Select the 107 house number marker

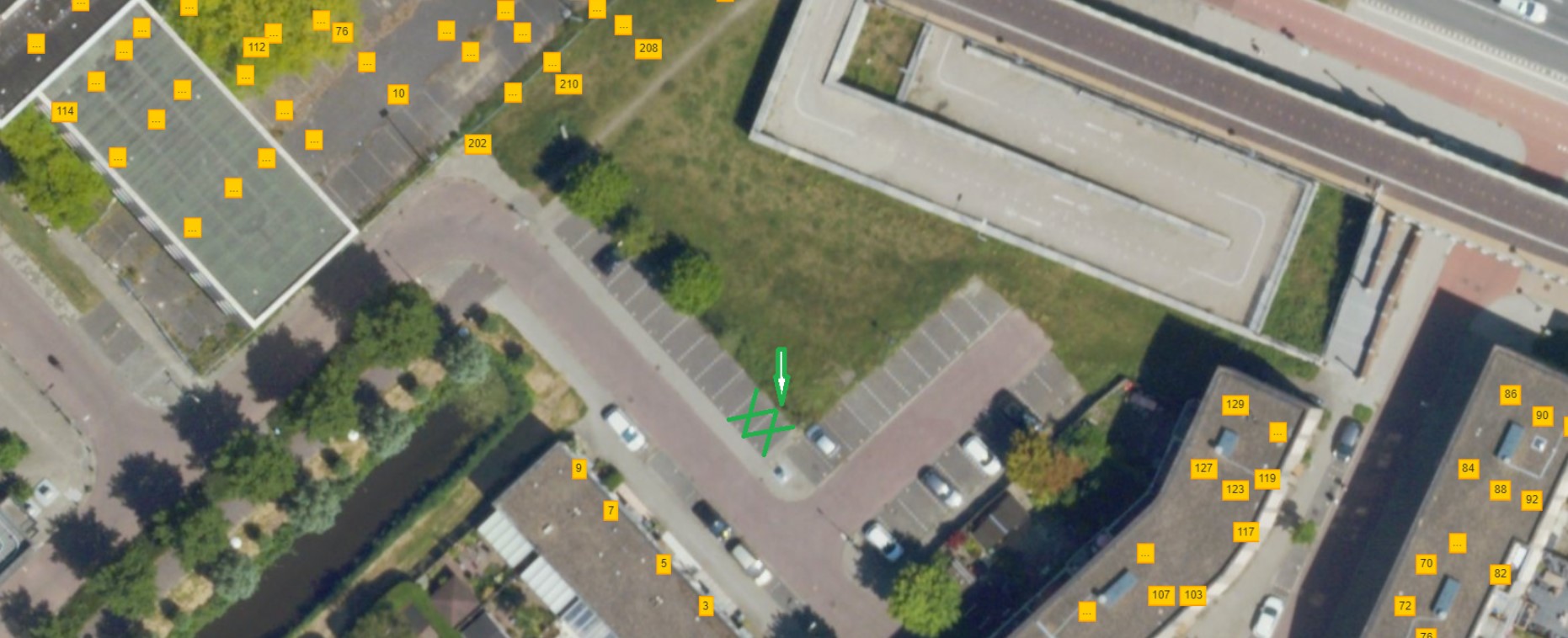(x=1160, y=595)
